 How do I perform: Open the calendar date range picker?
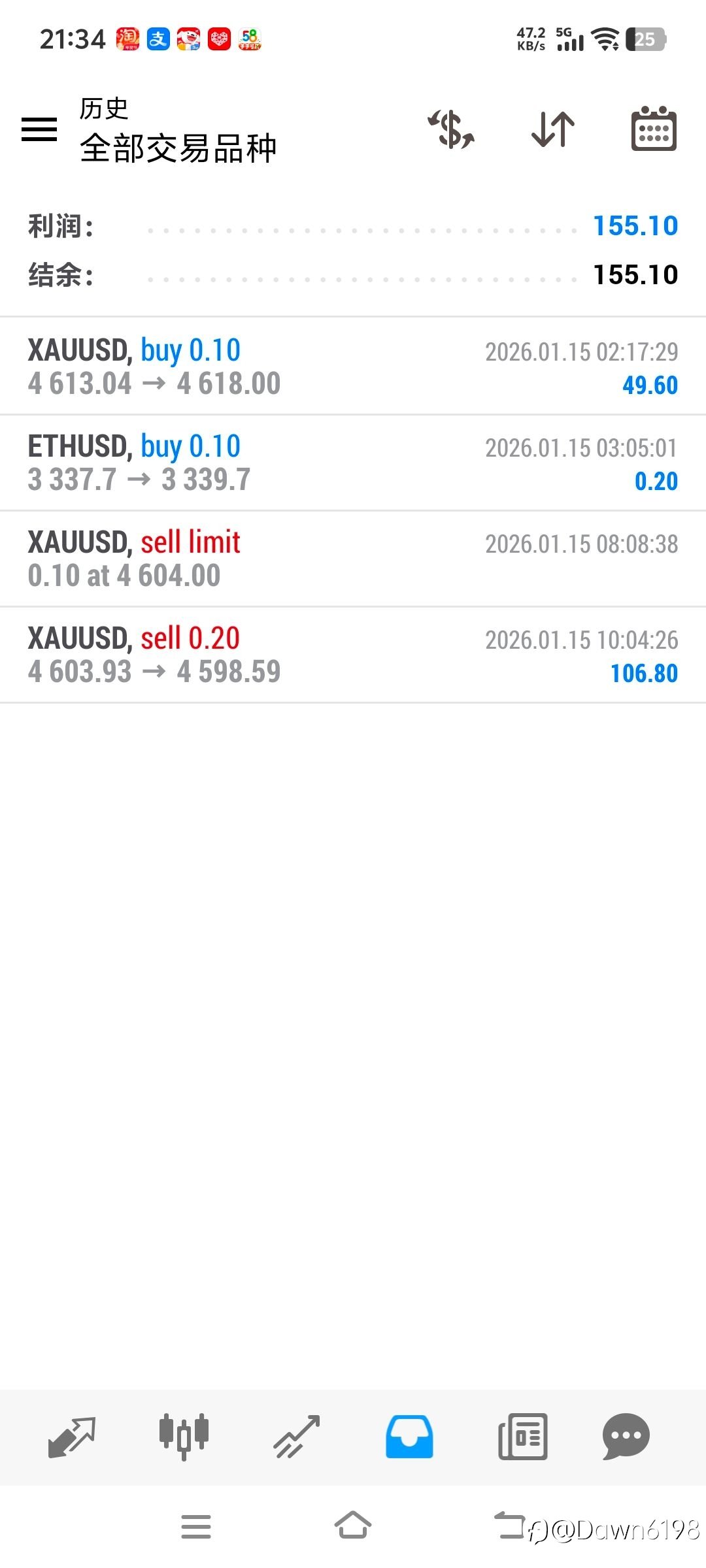pos(654,129)
